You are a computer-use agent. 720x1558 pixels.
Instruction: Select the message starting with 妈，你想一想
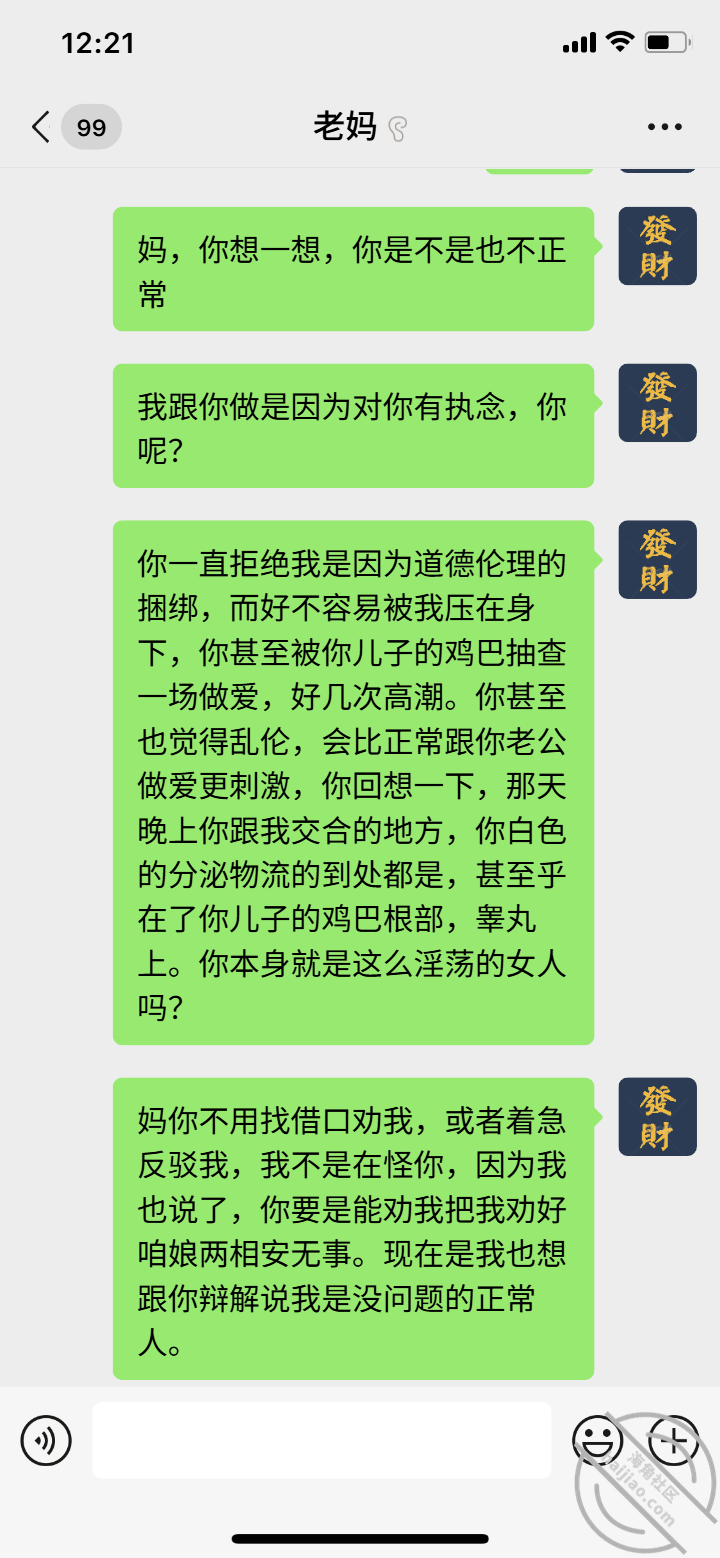point(353,269)
